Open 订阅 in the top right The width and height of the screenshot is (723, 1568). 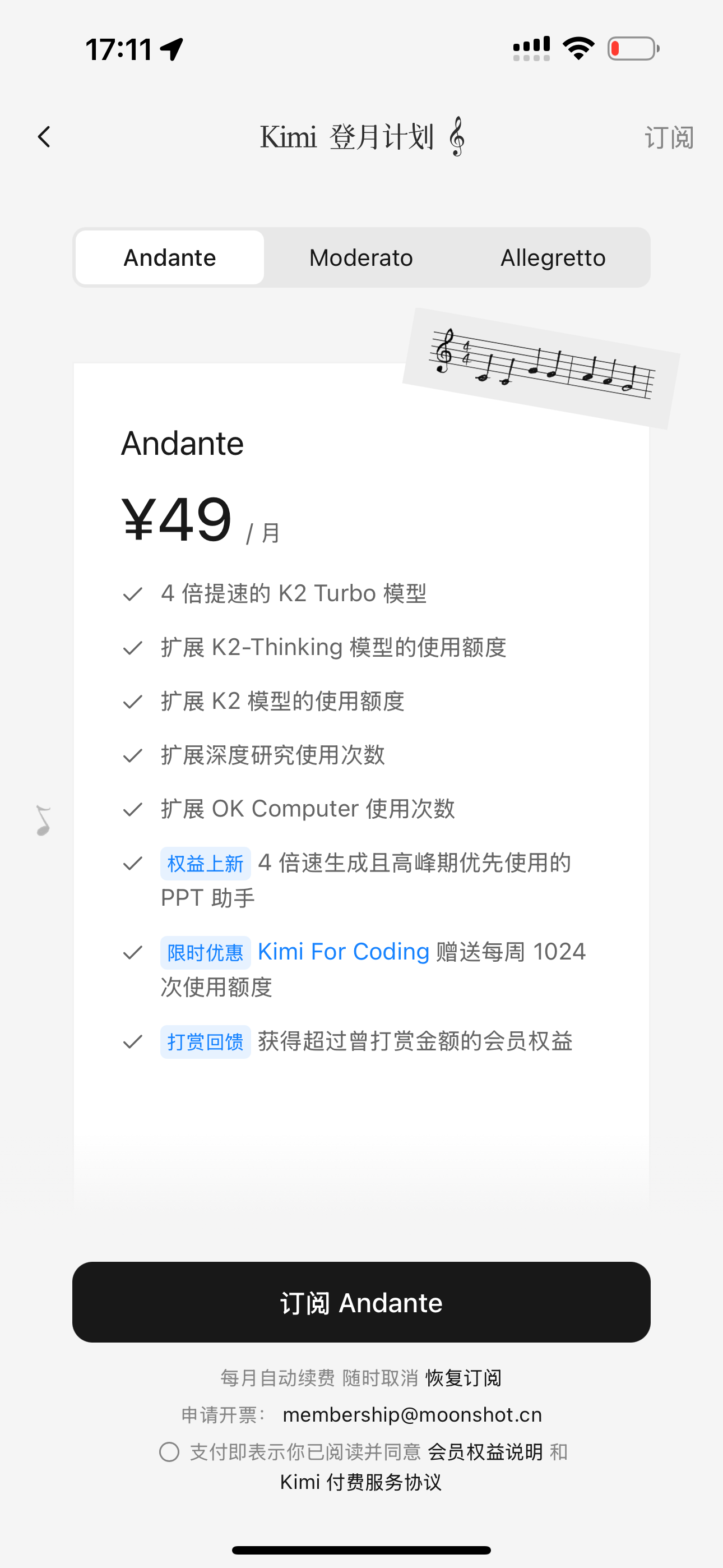668,137
